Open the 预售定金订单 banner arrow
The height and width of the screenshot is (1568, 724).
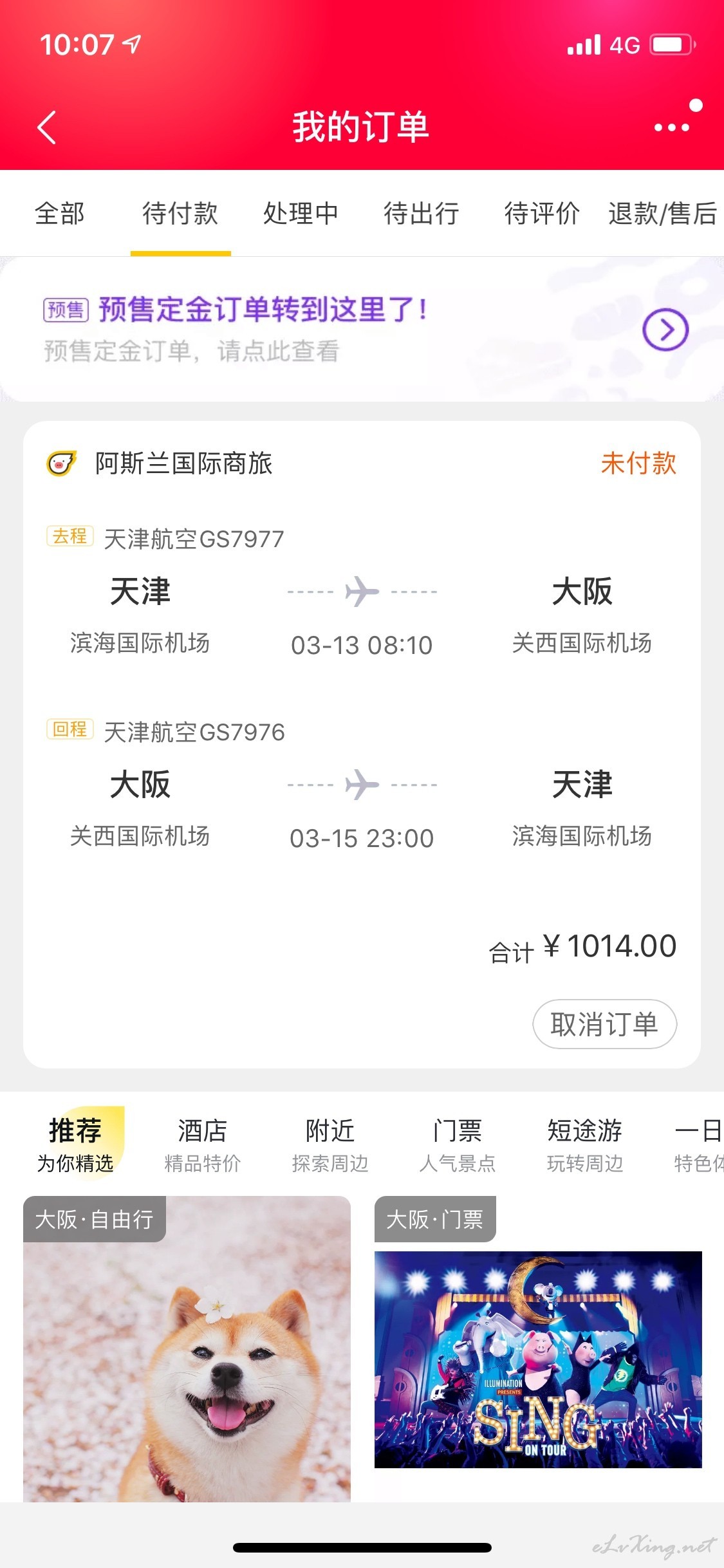665,330
